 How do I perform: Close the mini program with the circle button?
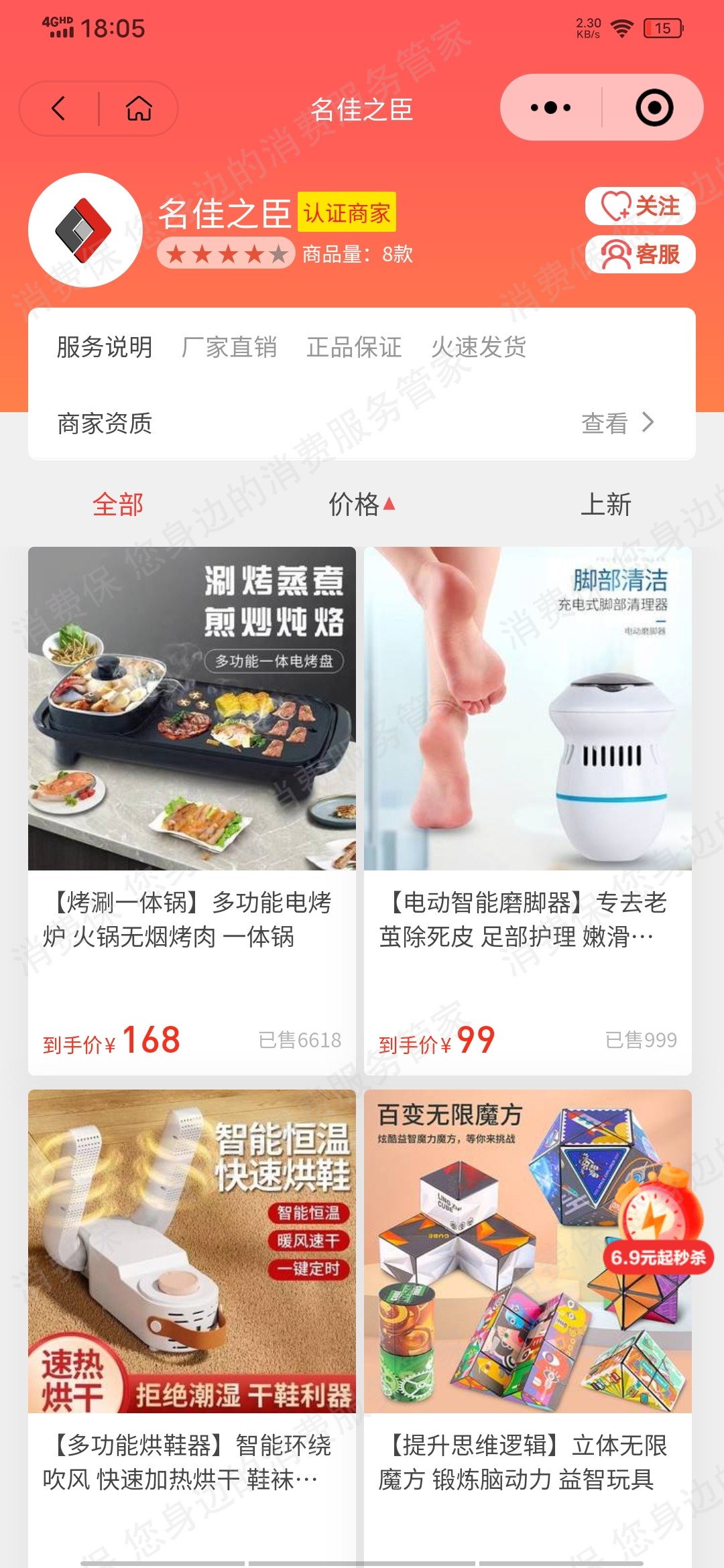pyautogui.click(x=654, y=108)
